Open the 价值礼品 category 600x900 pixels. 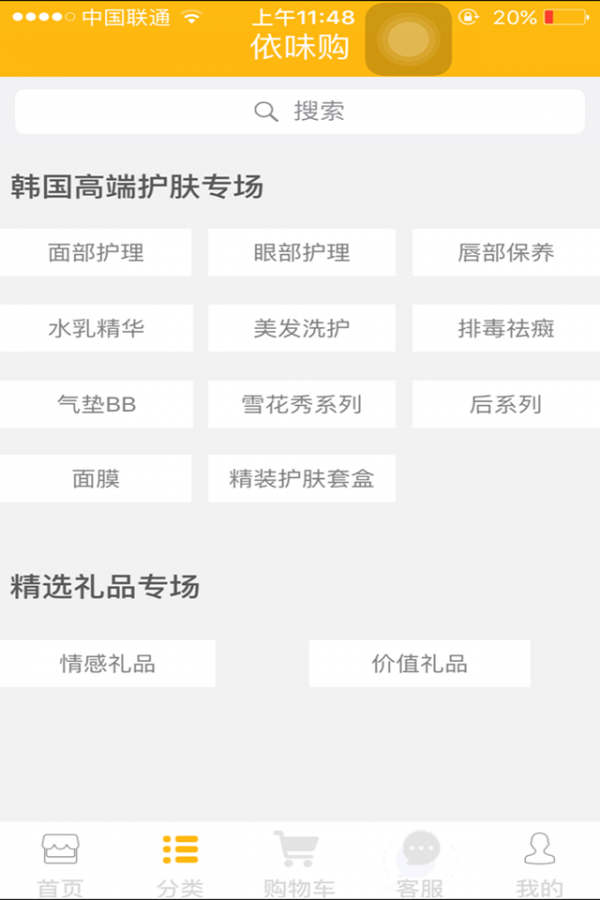[x=419, y=664]
